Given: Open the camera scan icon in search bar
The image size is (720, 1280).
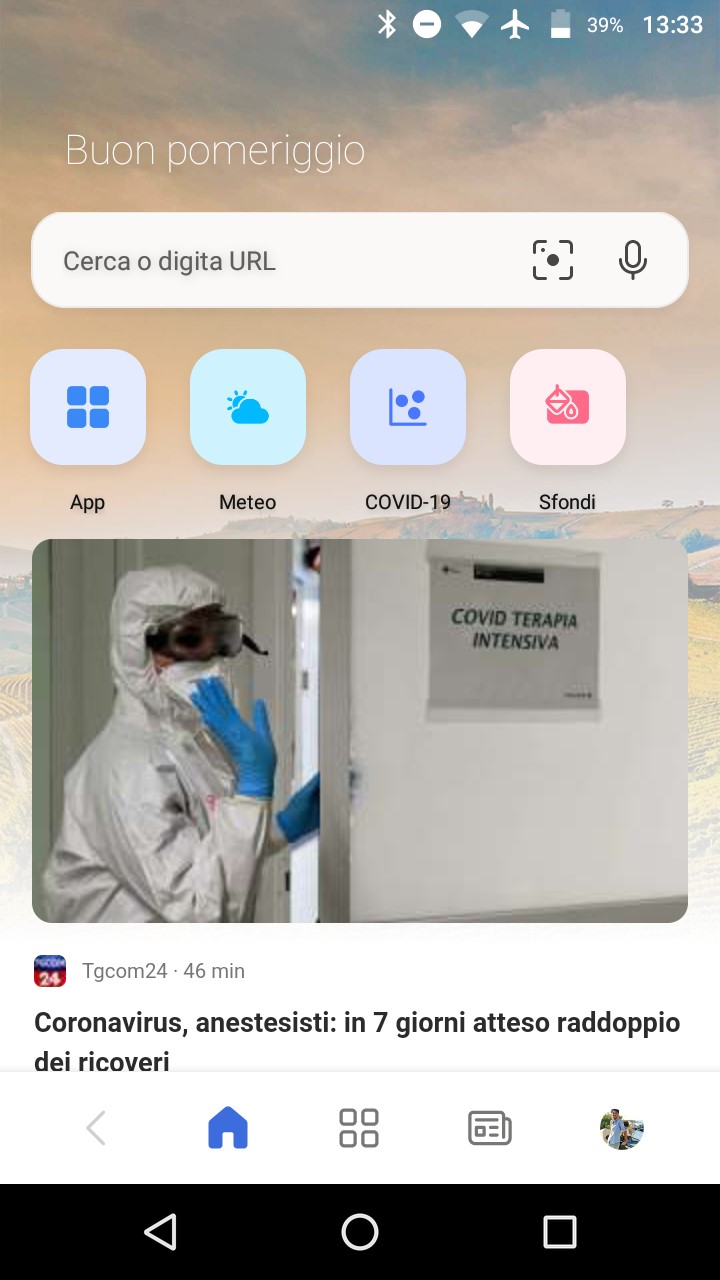Looking at the screenshot, I should click(x=553, y=260).
